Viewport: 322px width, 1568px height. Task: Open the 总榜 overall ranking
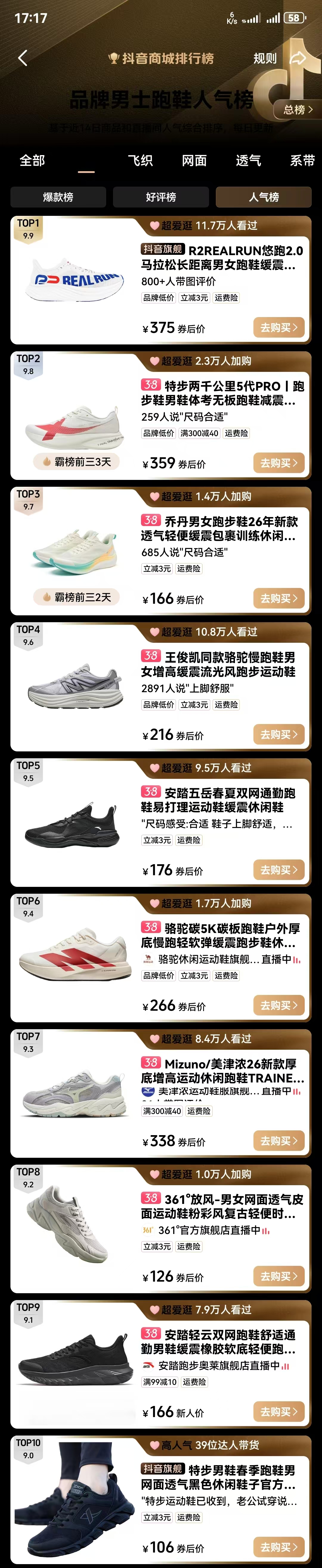(x=298, y=110)
